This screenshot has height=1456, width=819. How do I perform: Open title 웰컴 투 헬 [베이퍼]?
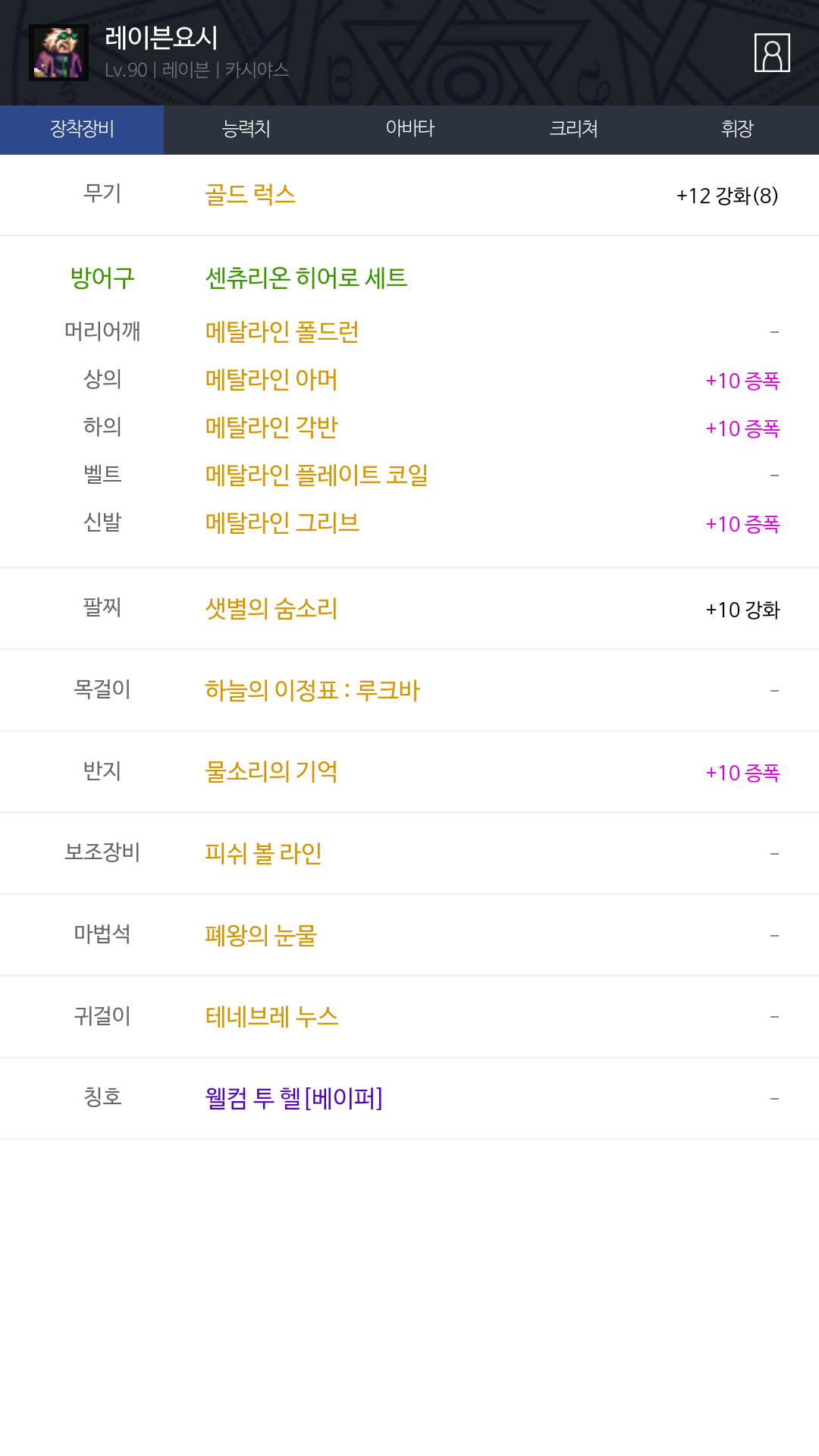pyautogui.click(x=293, y=1098)
